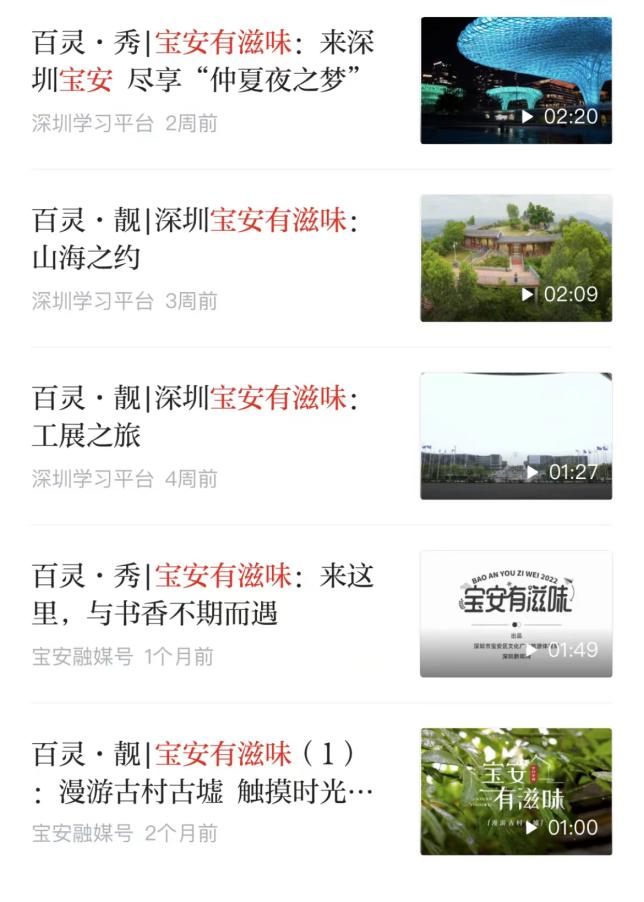644x902 pixels.
Task: Play the 01:27 video thumbnail
Action: click(x=516, y=436)
